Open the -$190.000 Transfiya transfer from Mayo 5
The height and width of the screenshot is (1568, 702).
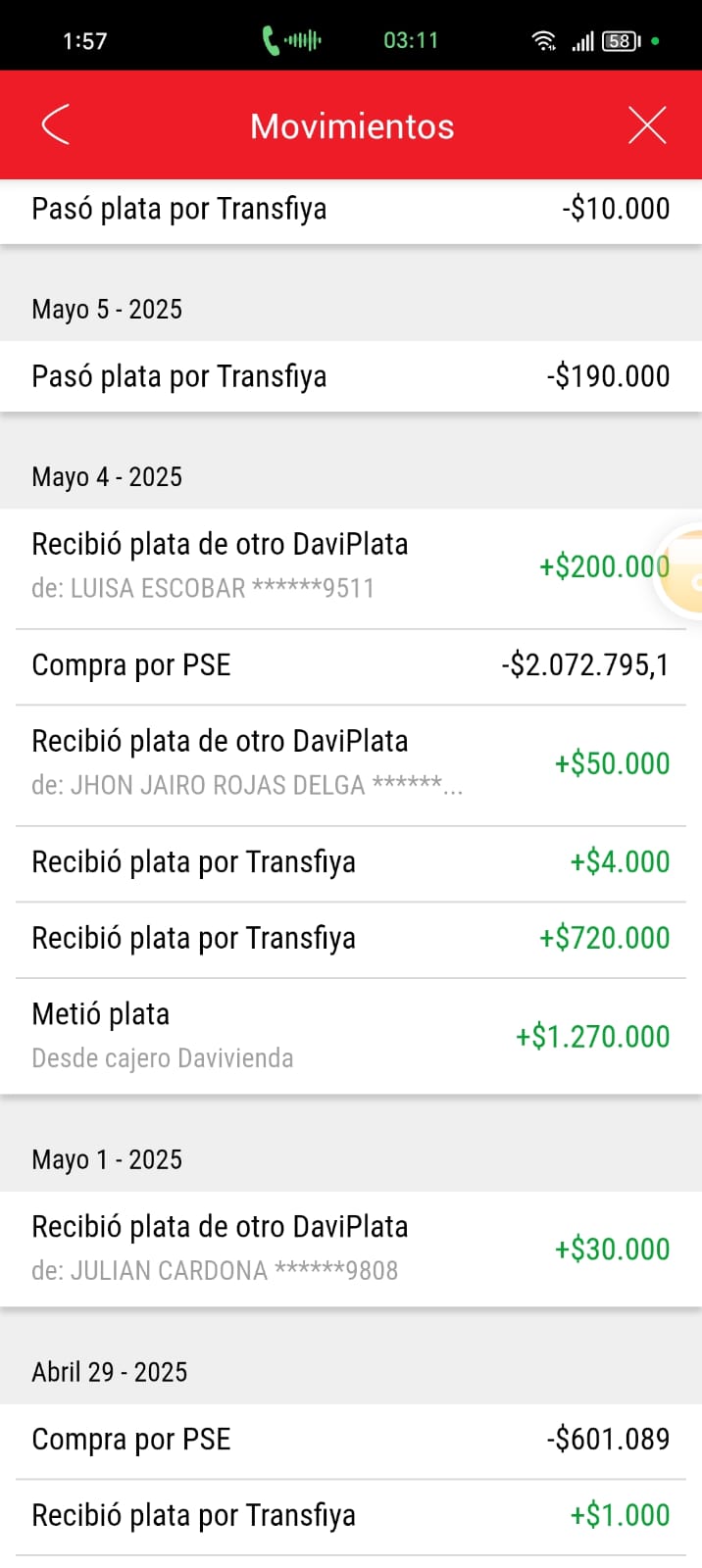point(350,376)
